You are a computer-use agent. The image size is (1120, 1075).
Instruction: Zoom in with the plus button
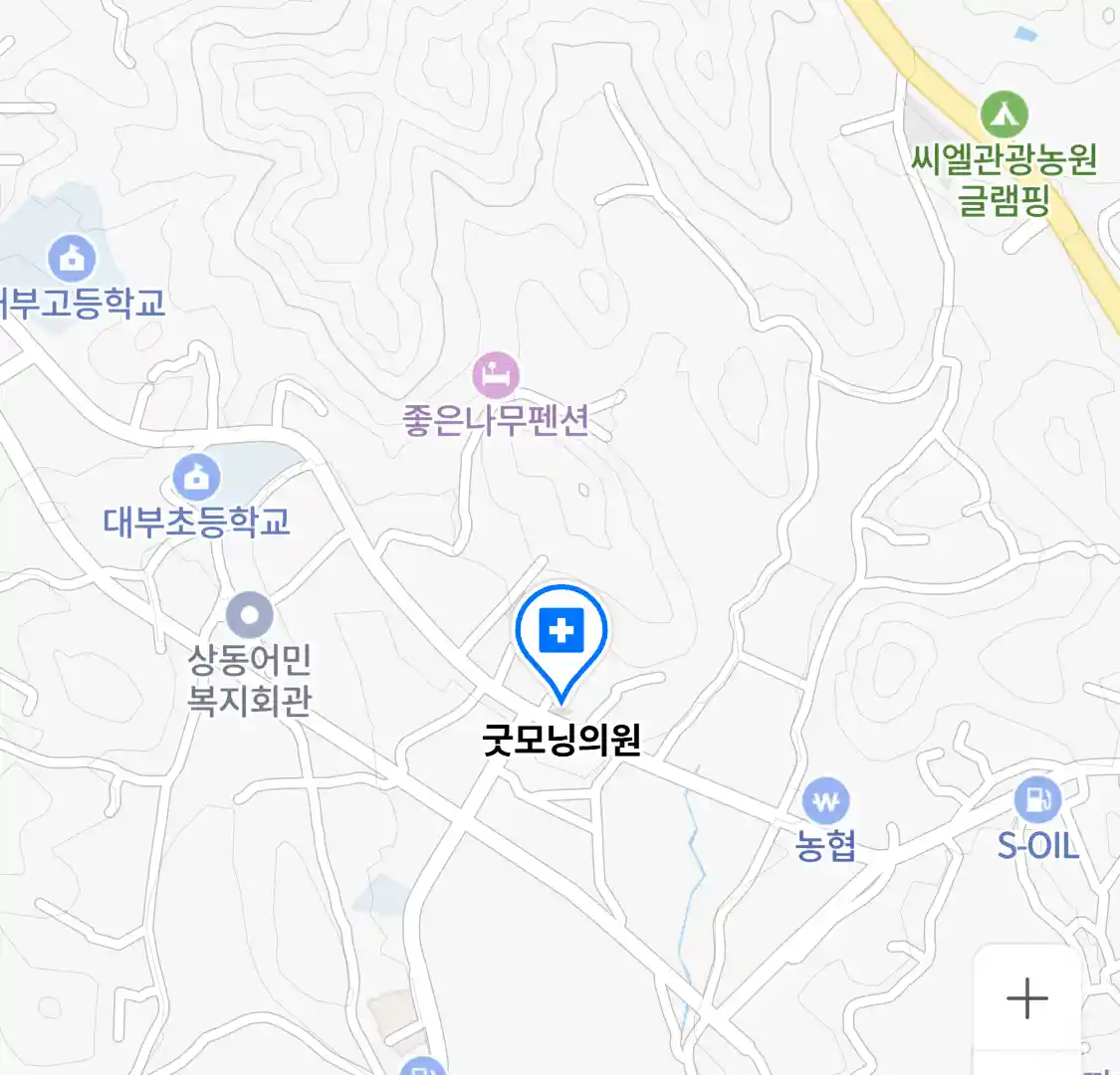1026,998
